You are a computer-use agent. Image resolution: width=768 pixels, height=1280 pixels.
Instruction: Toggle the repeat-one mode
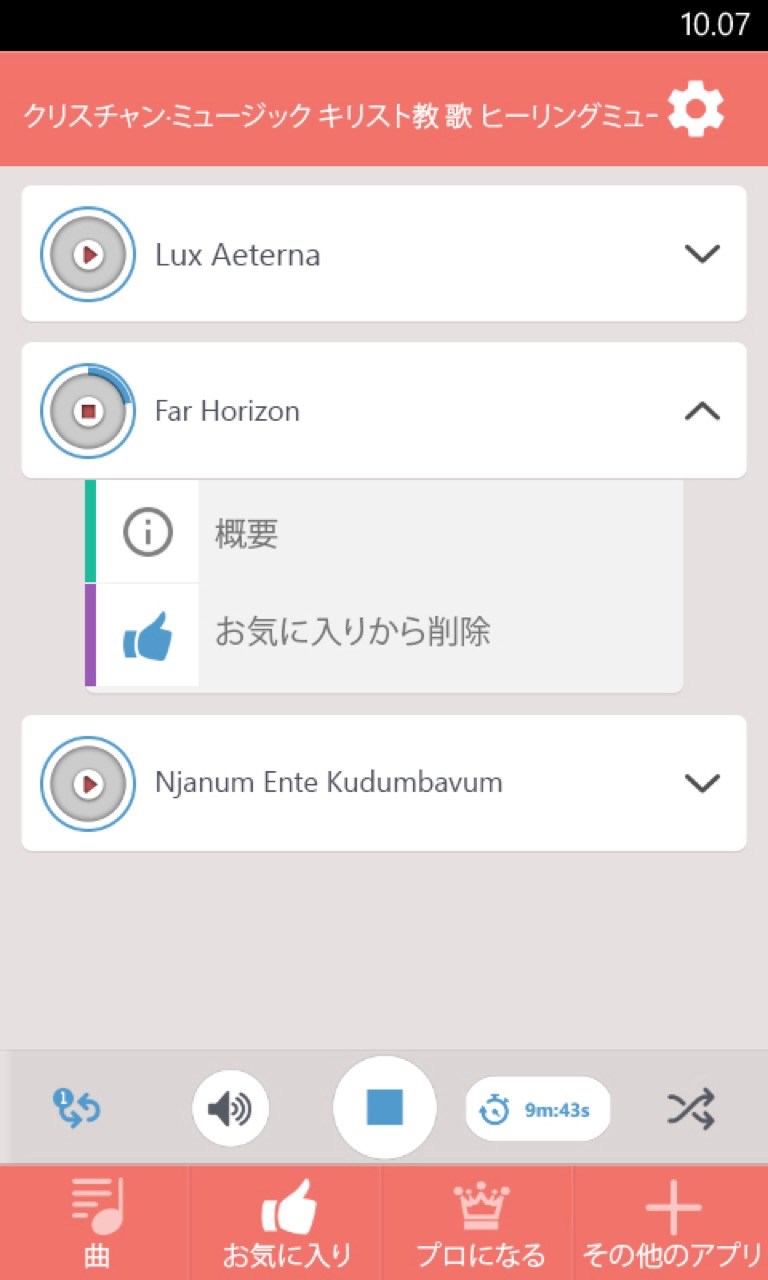[x=77, y=1108]
